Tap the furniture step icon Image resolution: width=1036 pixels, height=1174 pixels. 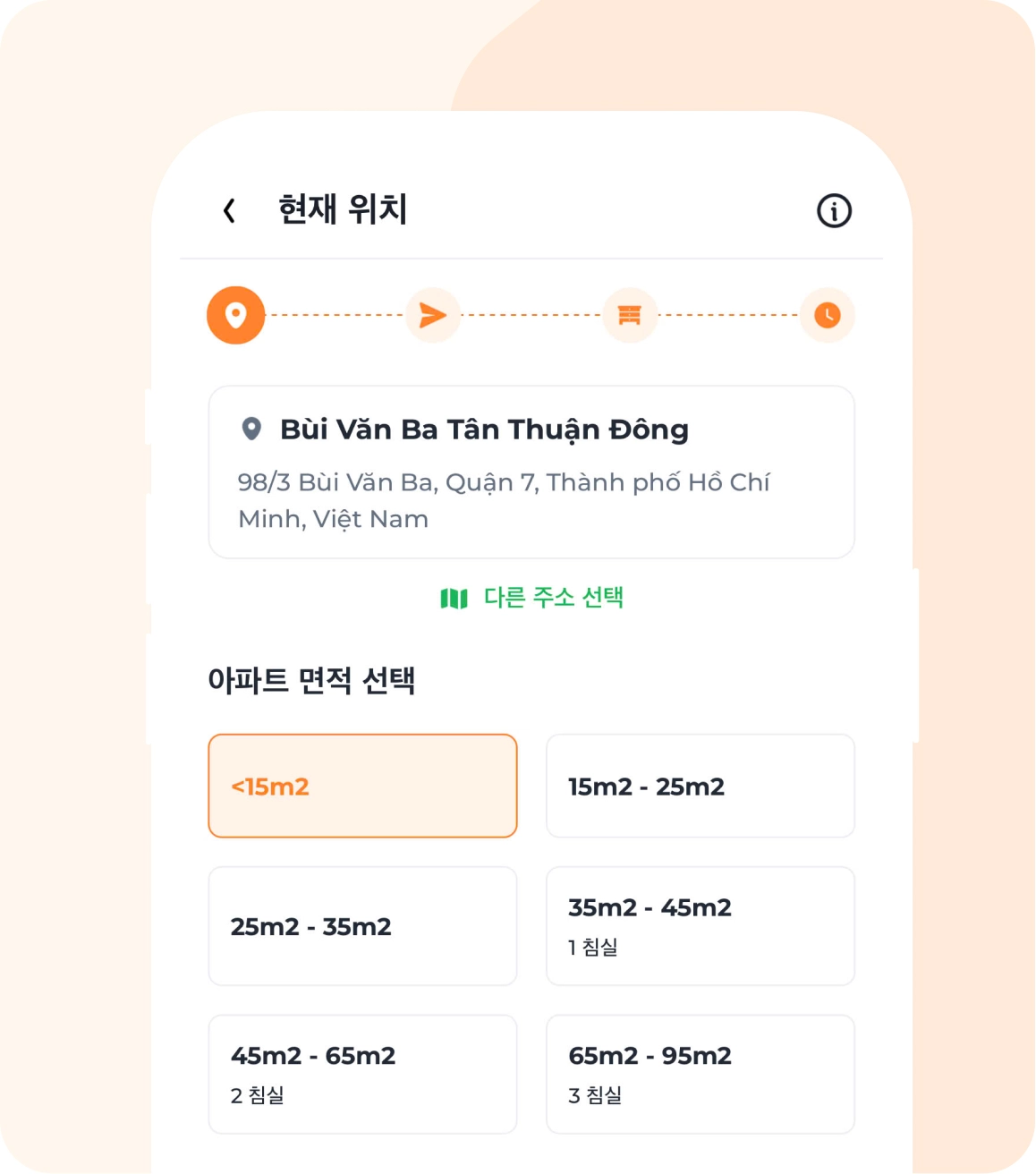coord(630,315)
